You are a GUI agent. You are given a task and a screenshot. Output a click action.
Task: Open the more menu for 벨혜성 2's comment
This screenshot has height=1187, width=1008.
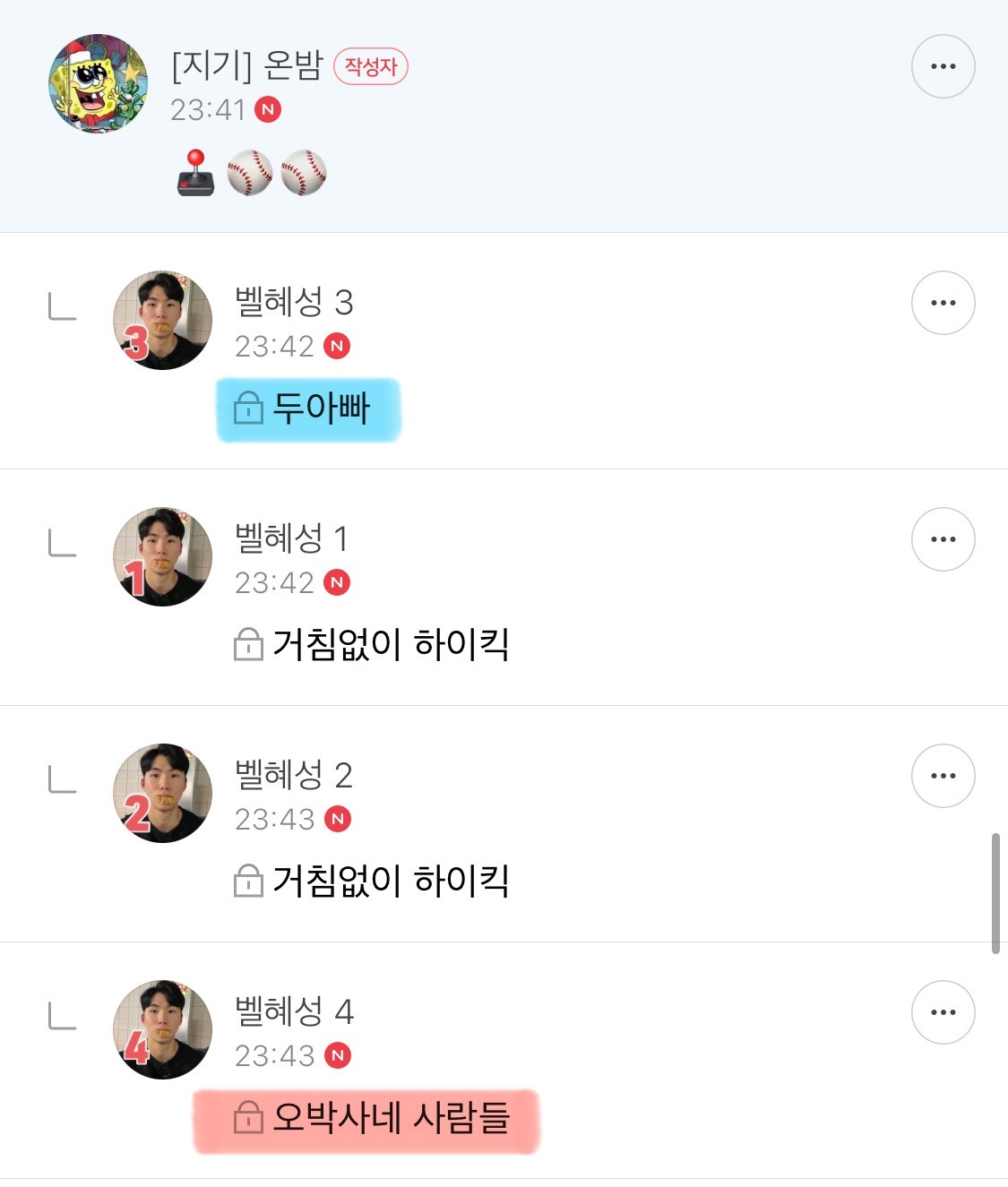[943, 776]
